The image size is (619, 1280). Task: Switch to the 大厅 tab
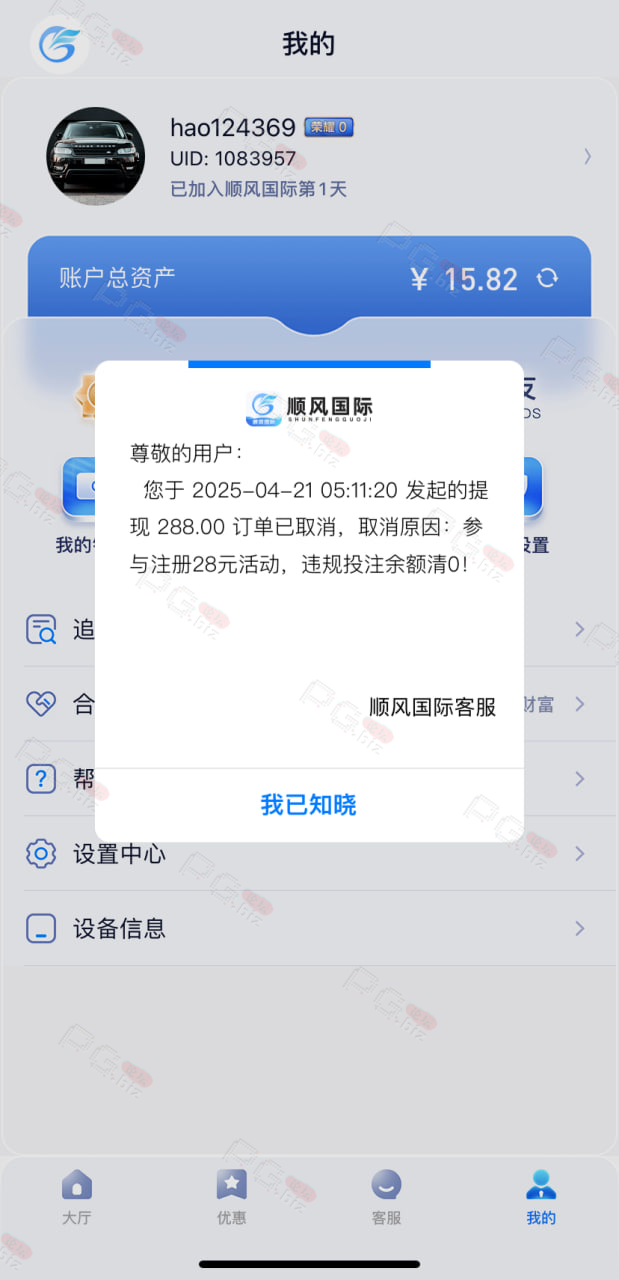(77, 1198)
